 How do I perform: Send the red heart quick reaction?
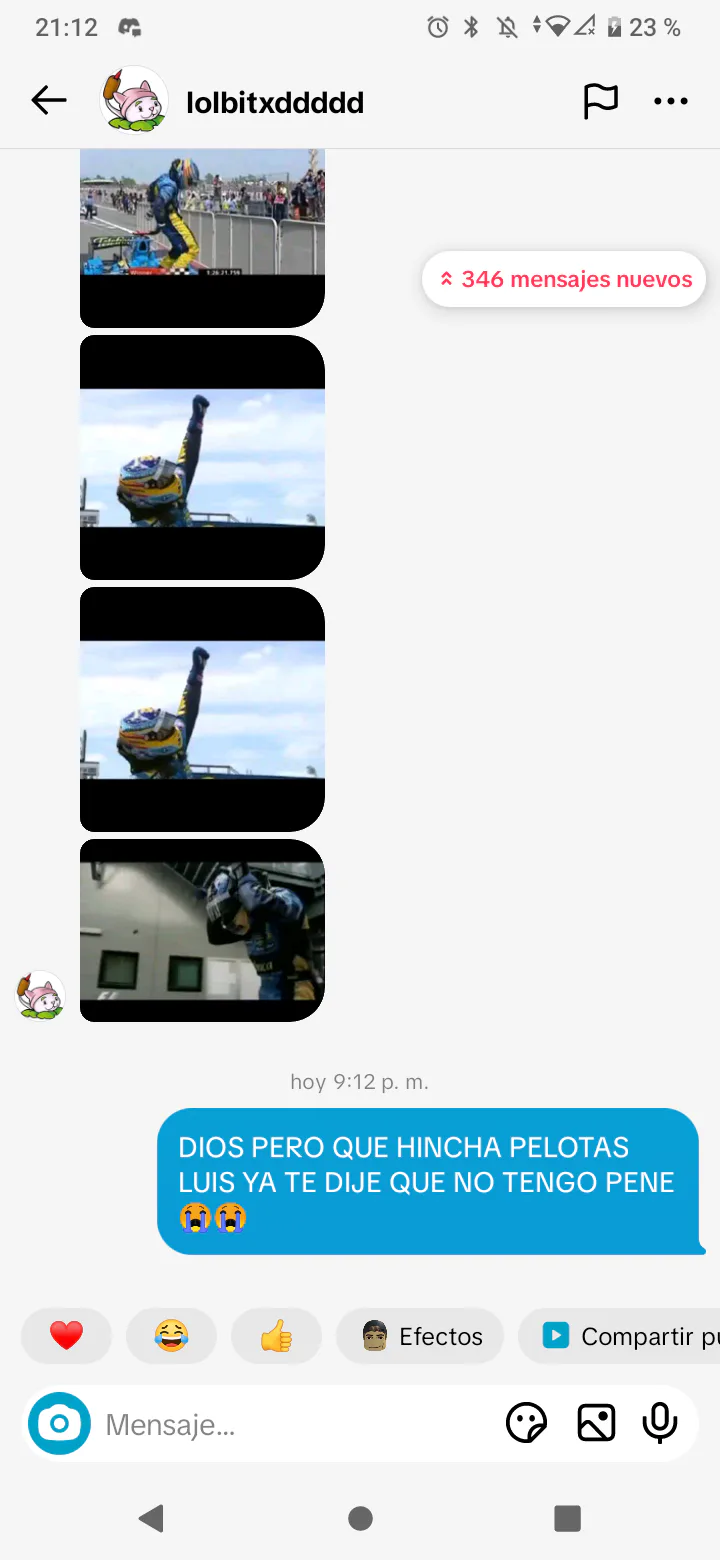click(66, 1336)
